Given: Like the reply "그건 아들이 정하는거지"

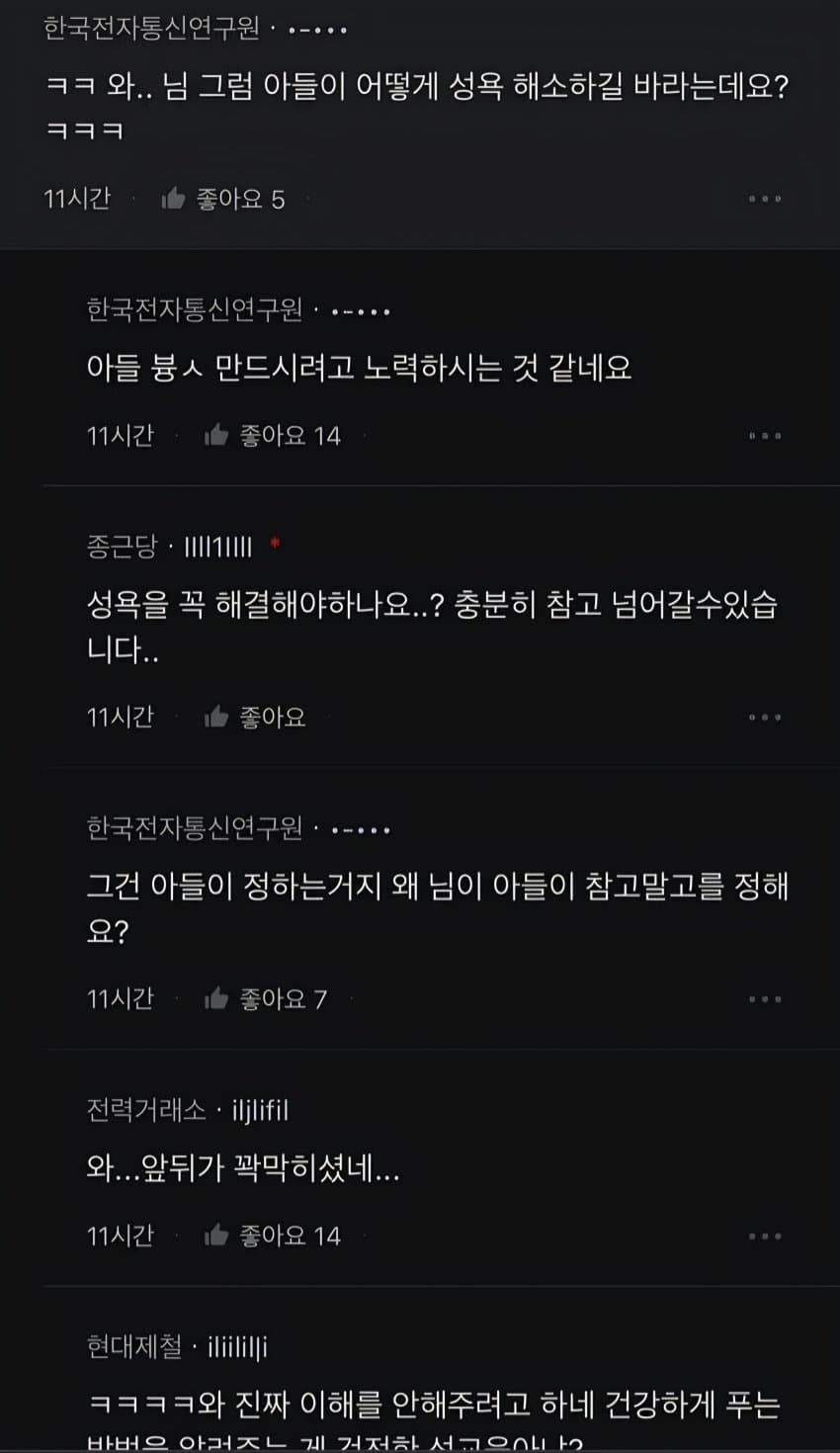Looking at the screenshot, I should (217, 999).
